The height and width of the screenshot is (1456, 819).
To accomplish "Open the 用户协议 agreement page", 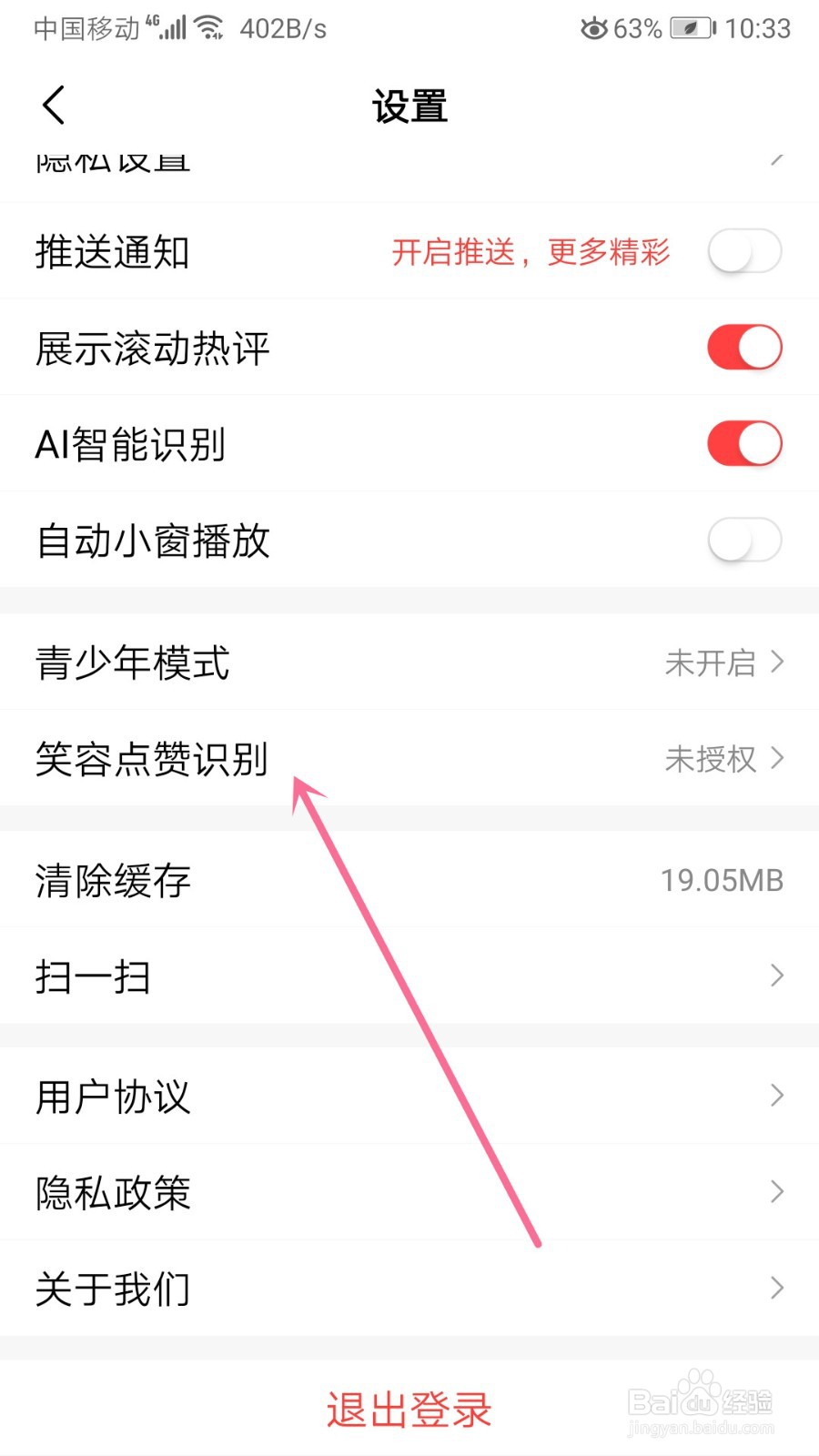I will click(x=776, y=1095).
